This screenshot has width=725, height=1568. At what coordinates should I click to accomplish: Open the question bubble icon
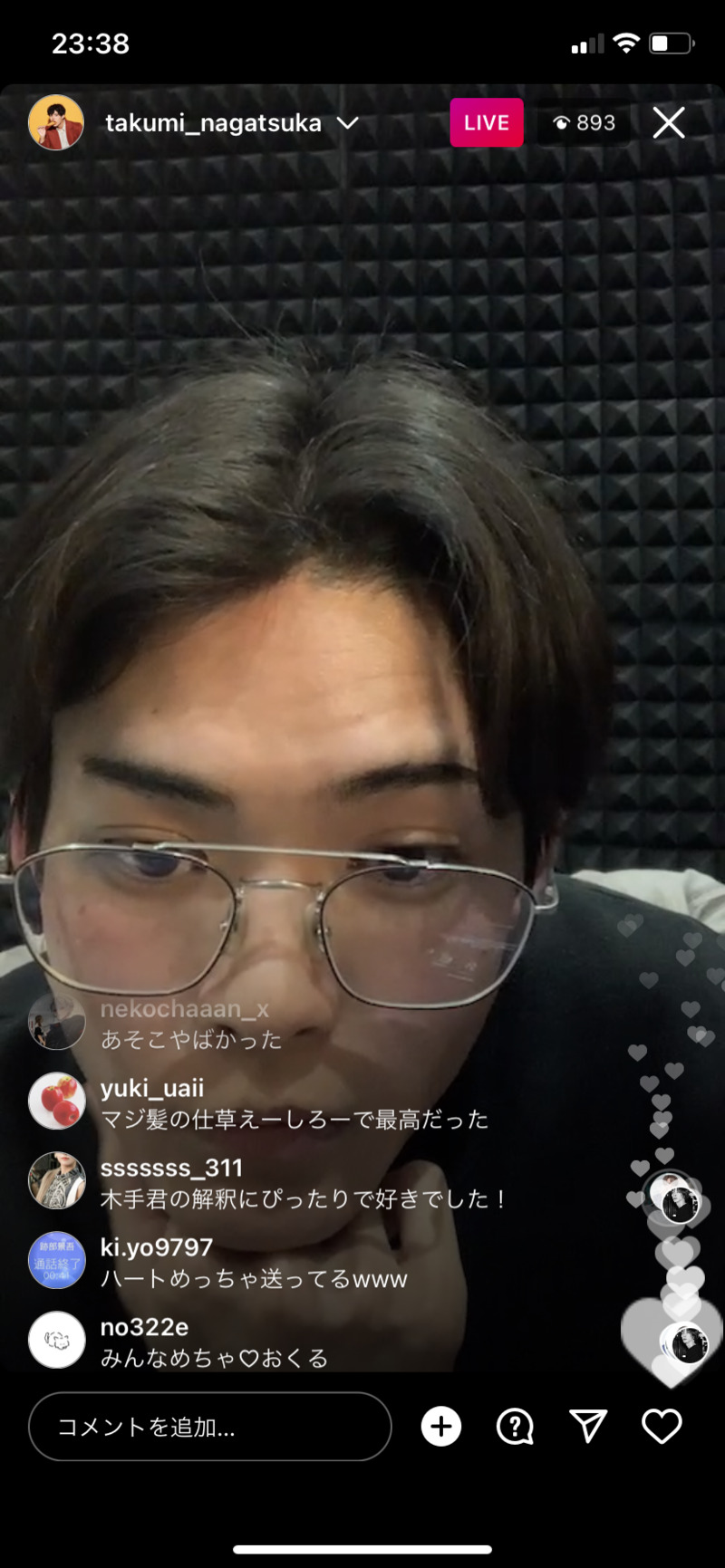(x=515, y=1427)
